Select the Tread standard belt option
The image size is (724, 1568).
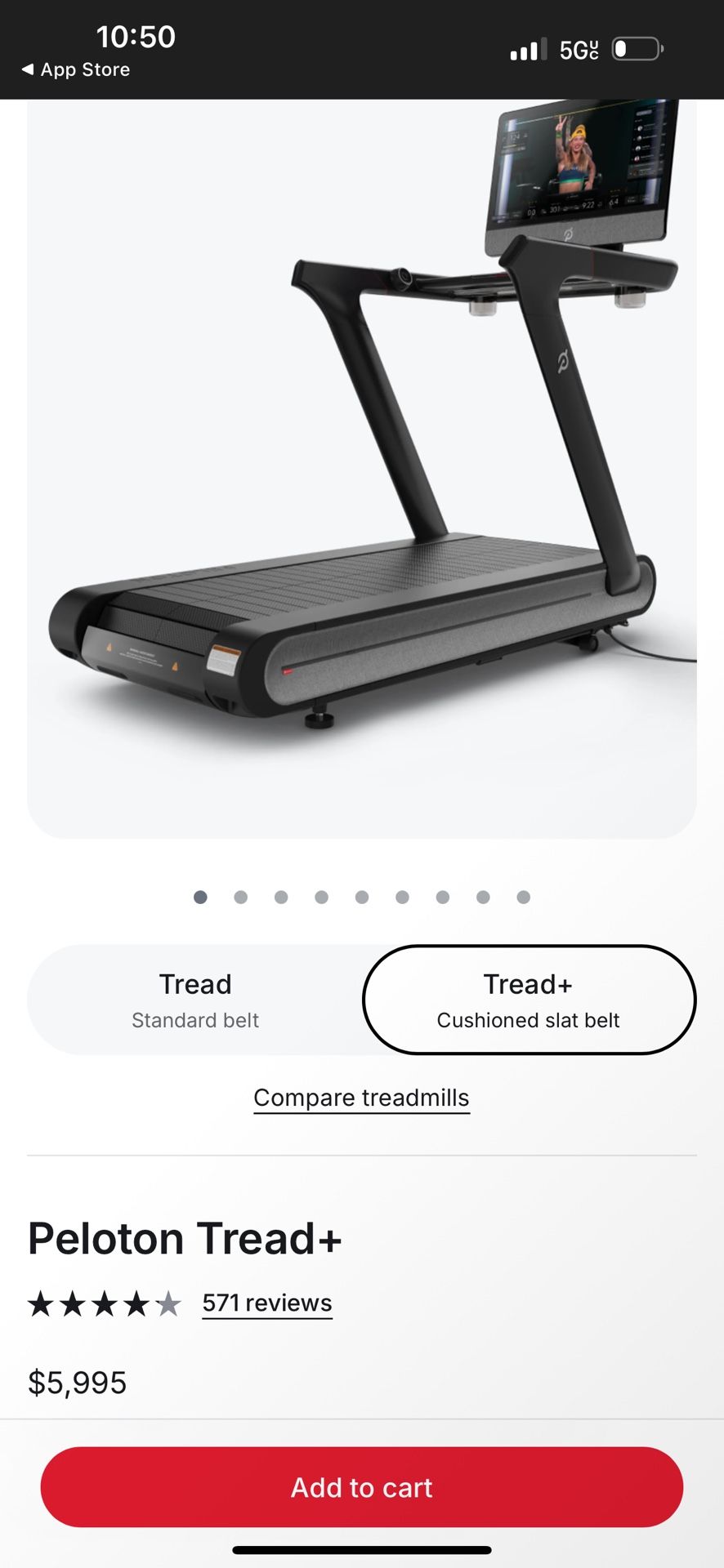coord(195,1000)
